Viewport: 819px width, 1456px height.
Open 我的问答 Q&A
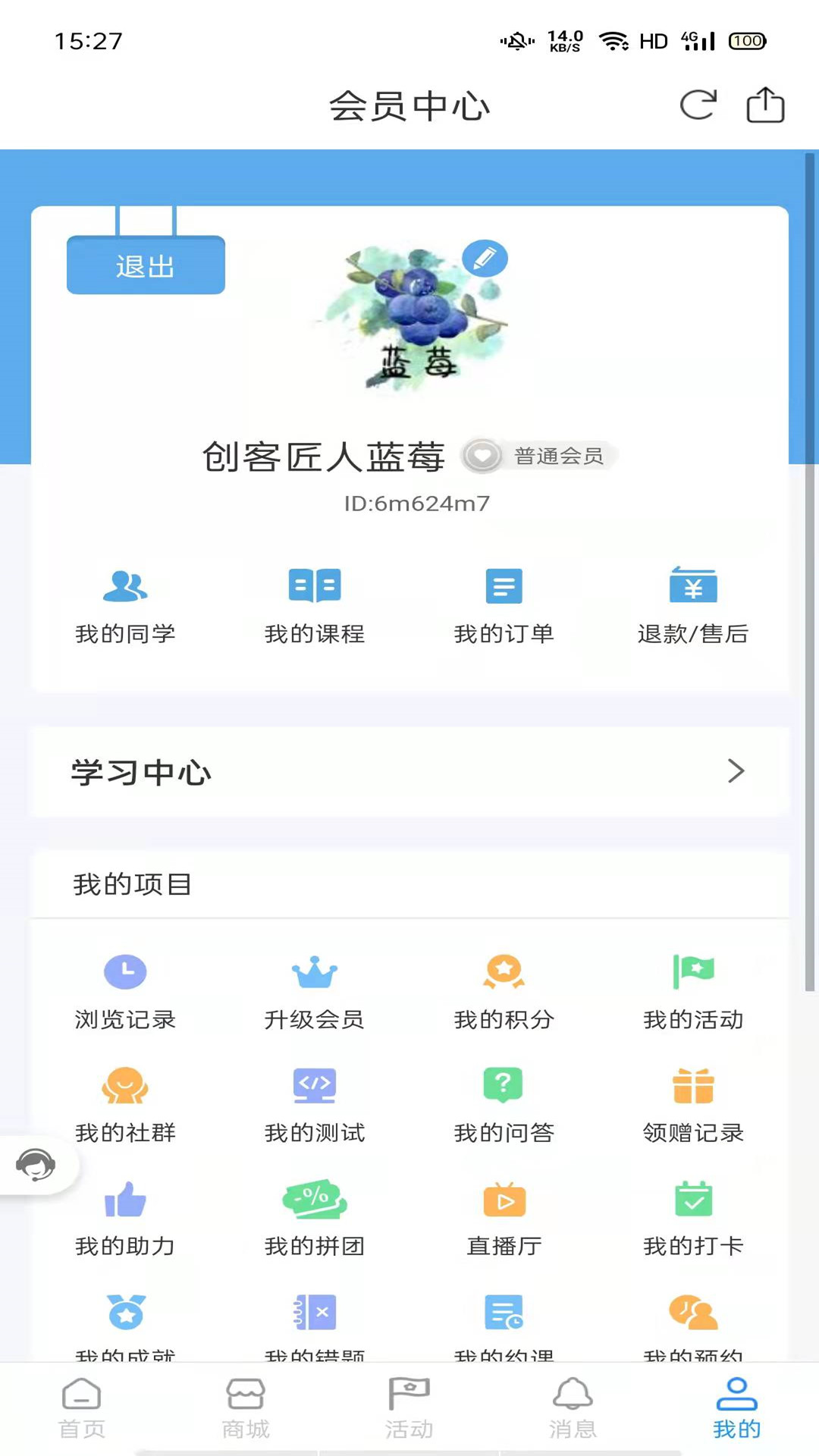pyautogui.click(x=504, y=1105)
